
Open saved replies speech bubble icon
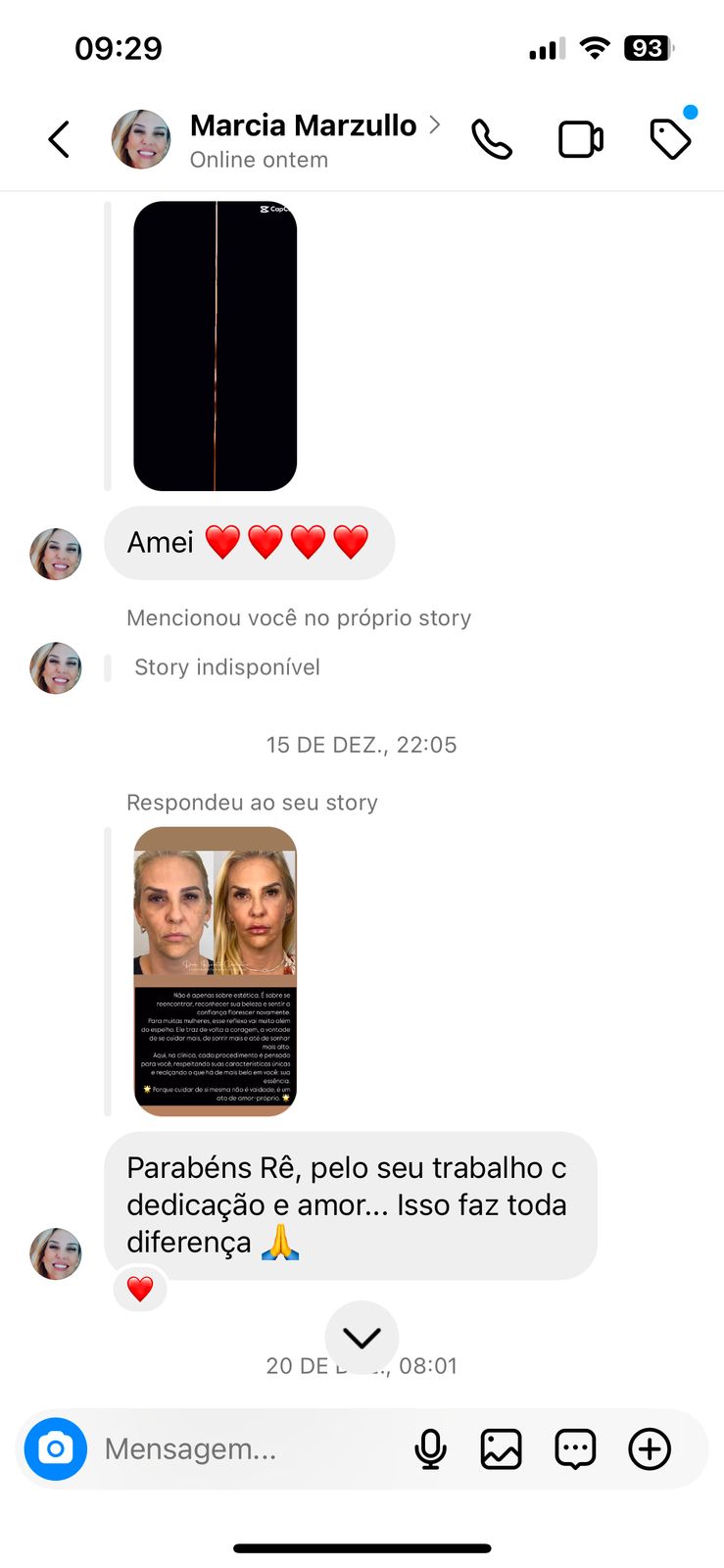(575, 1448)
